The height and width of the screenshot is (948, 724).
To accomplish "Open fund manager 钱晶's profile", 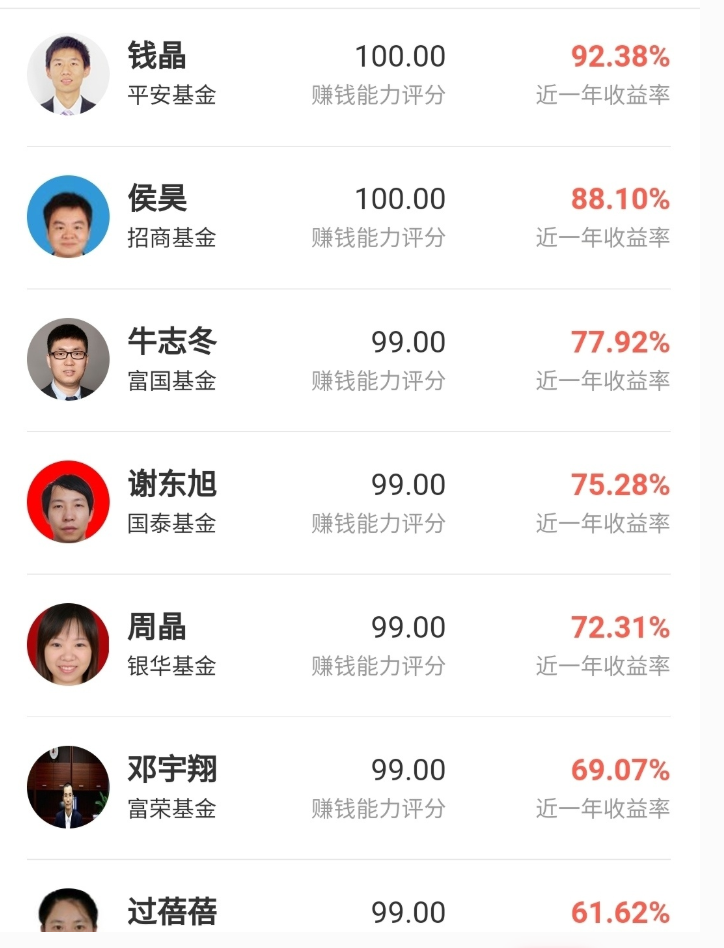I will click(x=156, y=58).
